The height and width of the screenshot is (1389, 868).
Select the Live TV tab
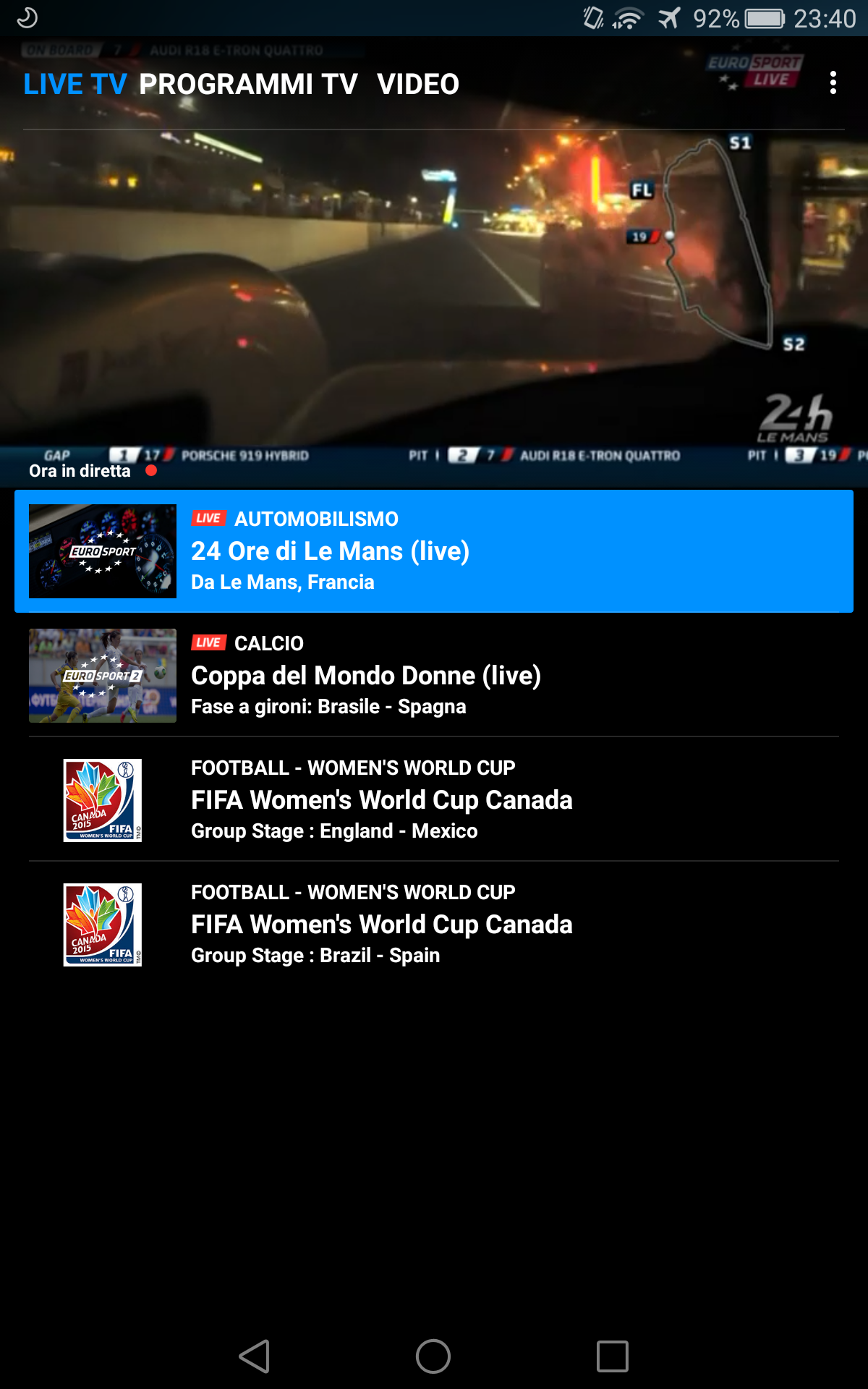click(x=75, y=84)
